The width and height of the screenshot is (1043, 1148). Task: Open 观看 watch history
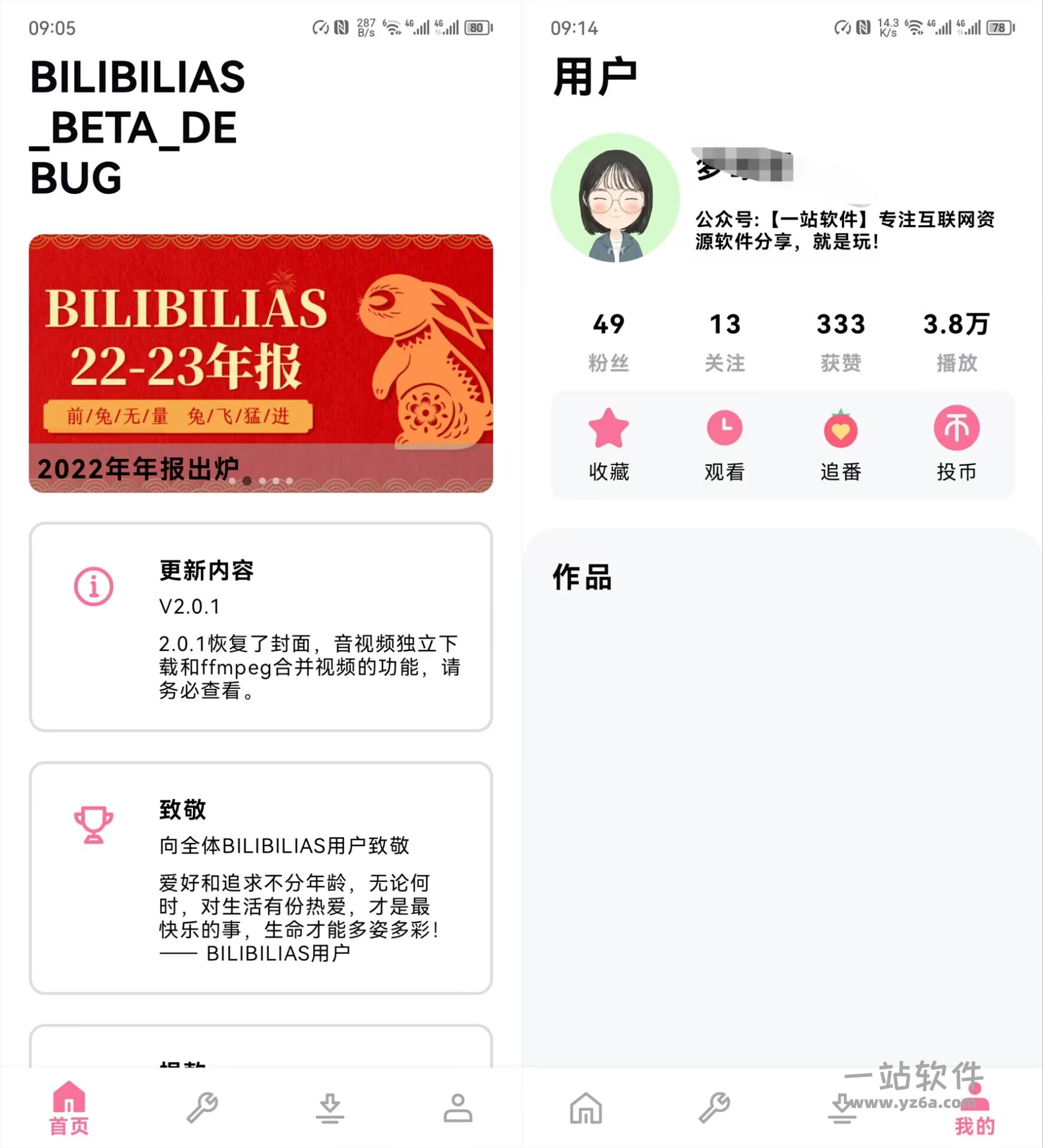(724, 444)
